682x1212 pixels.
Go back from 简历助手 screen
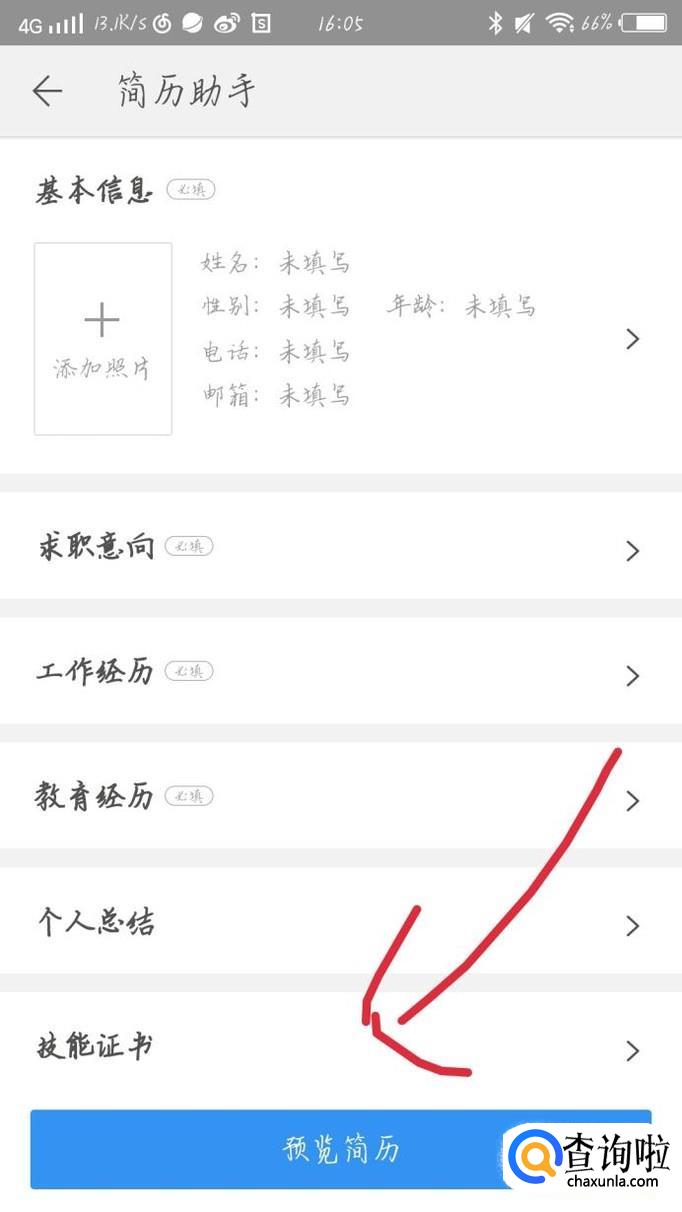47,92
